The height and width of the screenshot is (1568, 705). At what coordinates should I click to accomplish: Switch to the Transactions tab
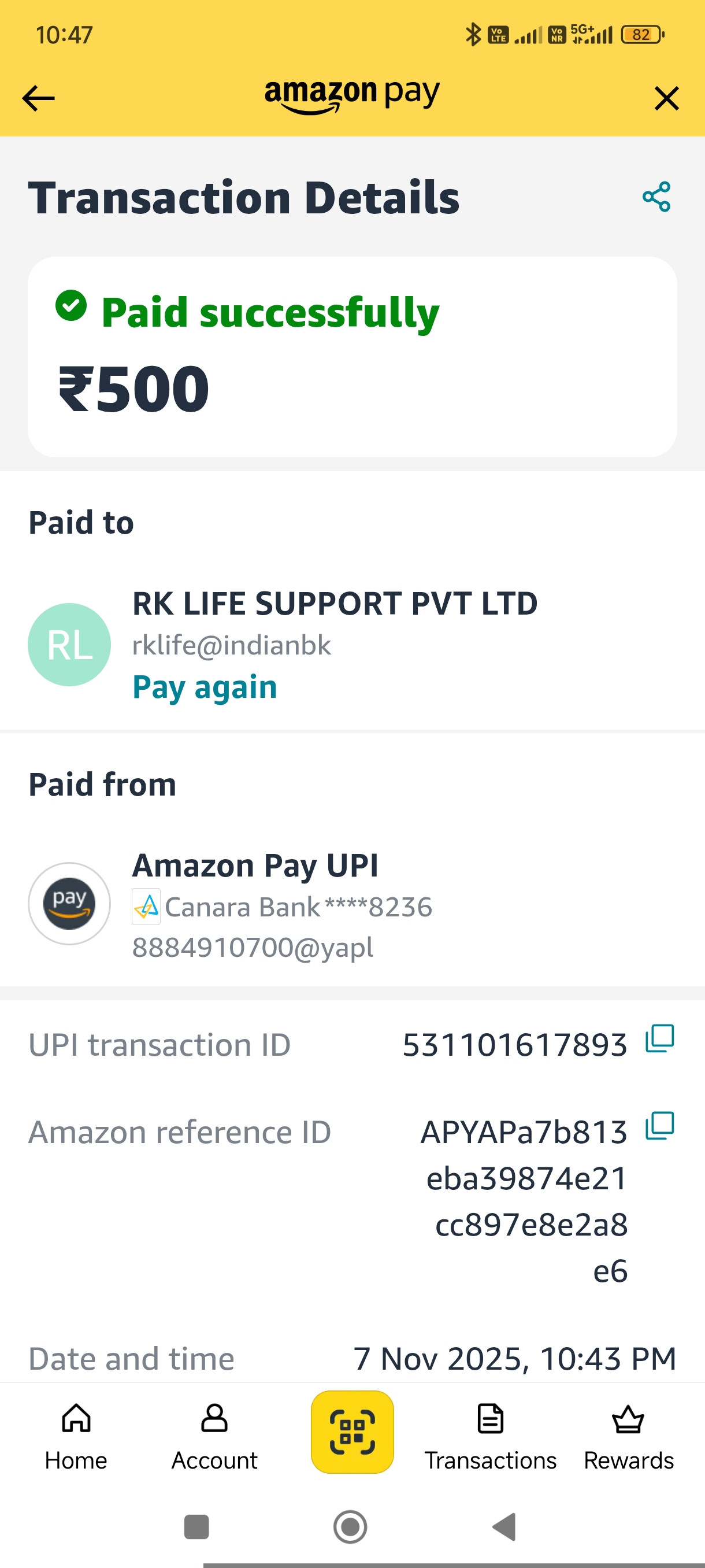tap(490, 1437)
